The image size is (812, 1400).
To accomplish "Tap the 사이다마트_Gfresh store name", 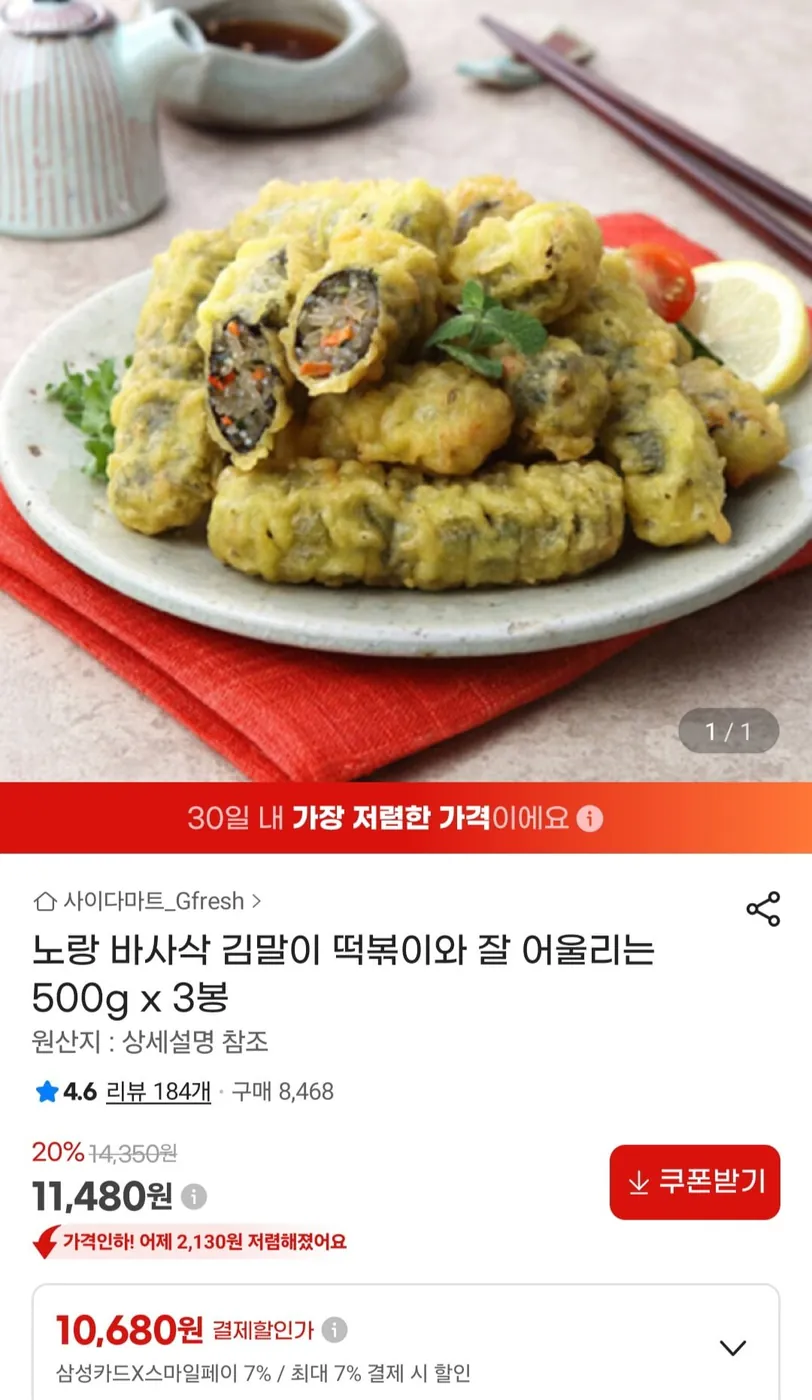I will [155, 898].
